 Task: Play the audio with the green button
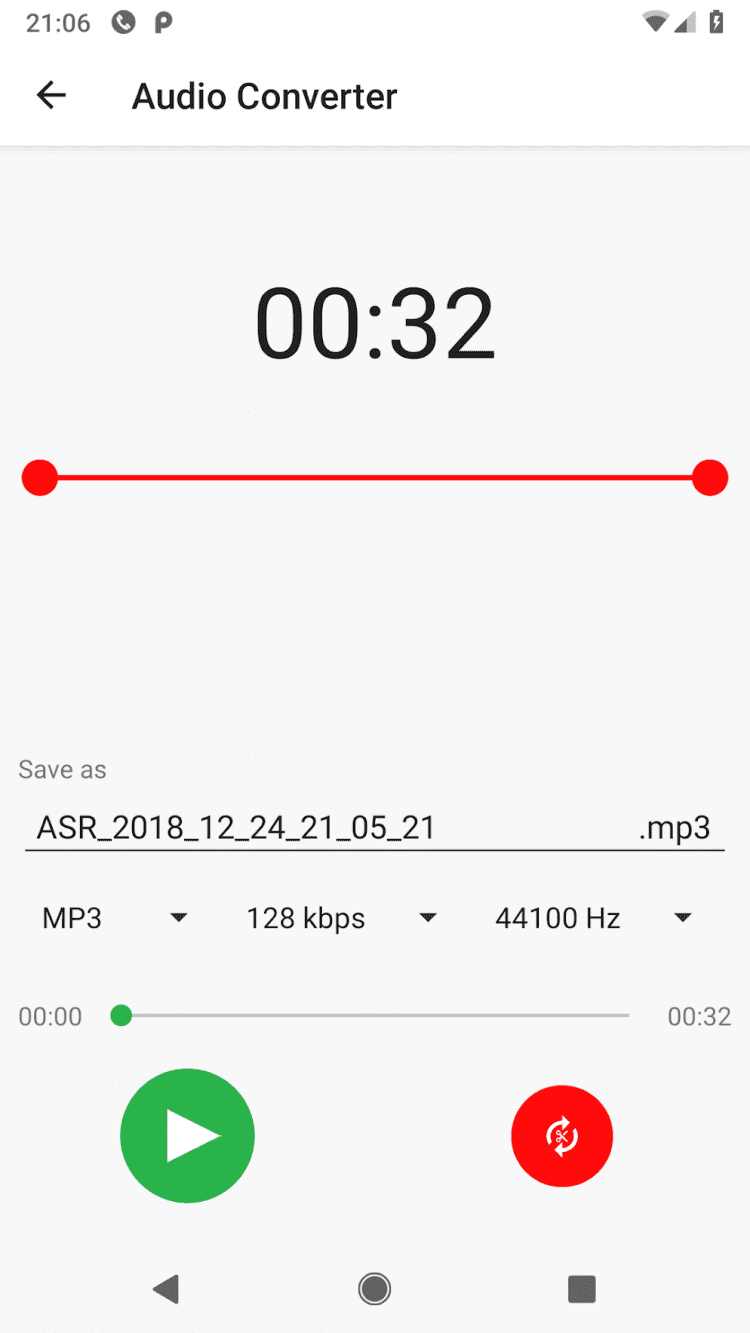187,1135
